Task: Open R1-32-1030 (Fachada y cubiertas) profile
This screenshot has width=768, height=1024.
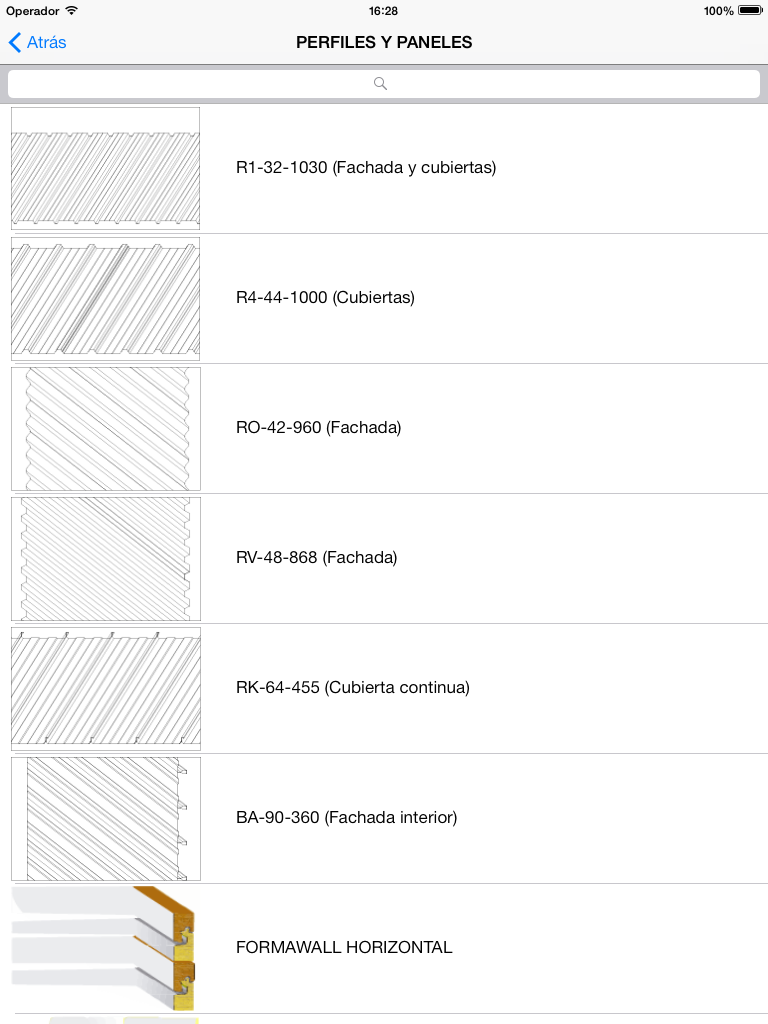Action: coord(366,168)
